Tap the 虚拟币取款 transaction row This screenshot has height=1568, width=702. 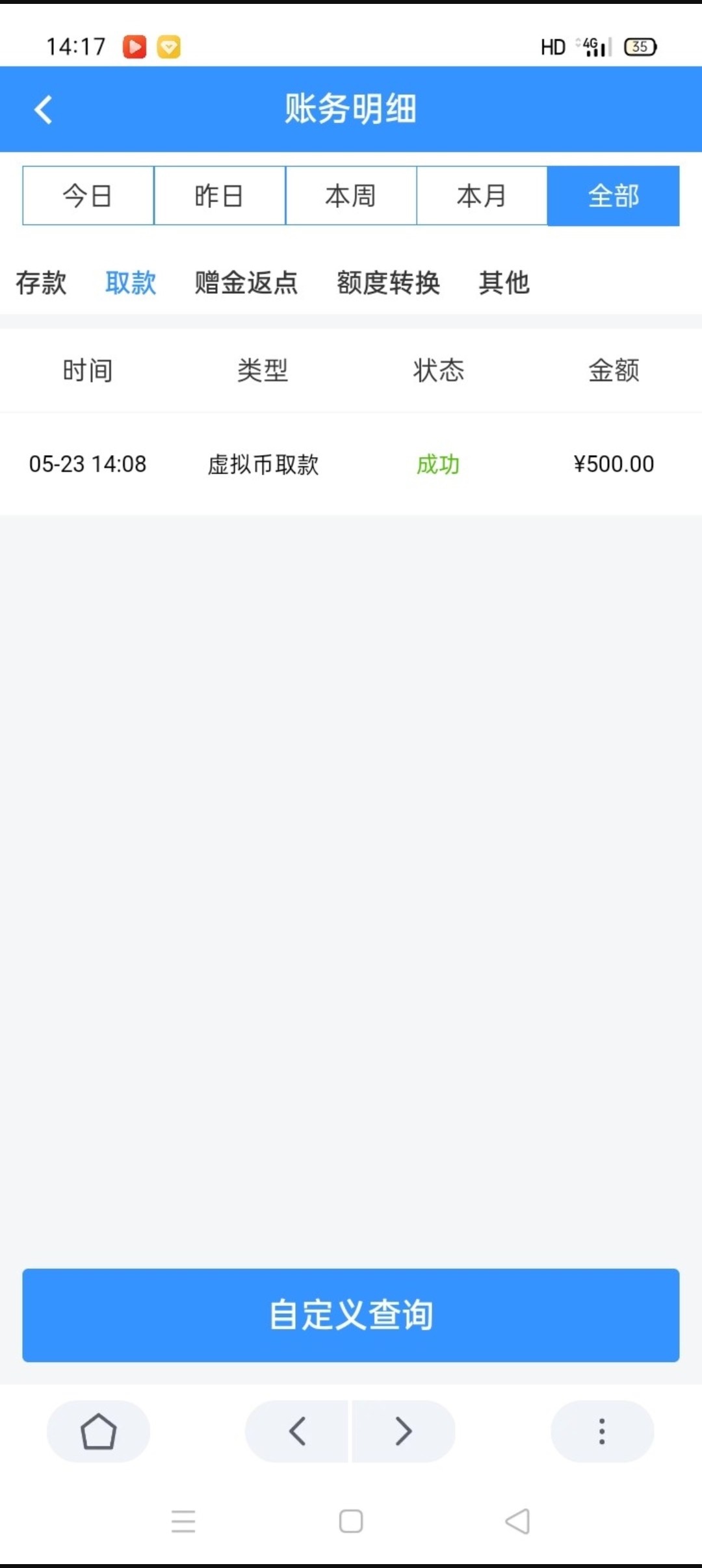pos(351,464)
